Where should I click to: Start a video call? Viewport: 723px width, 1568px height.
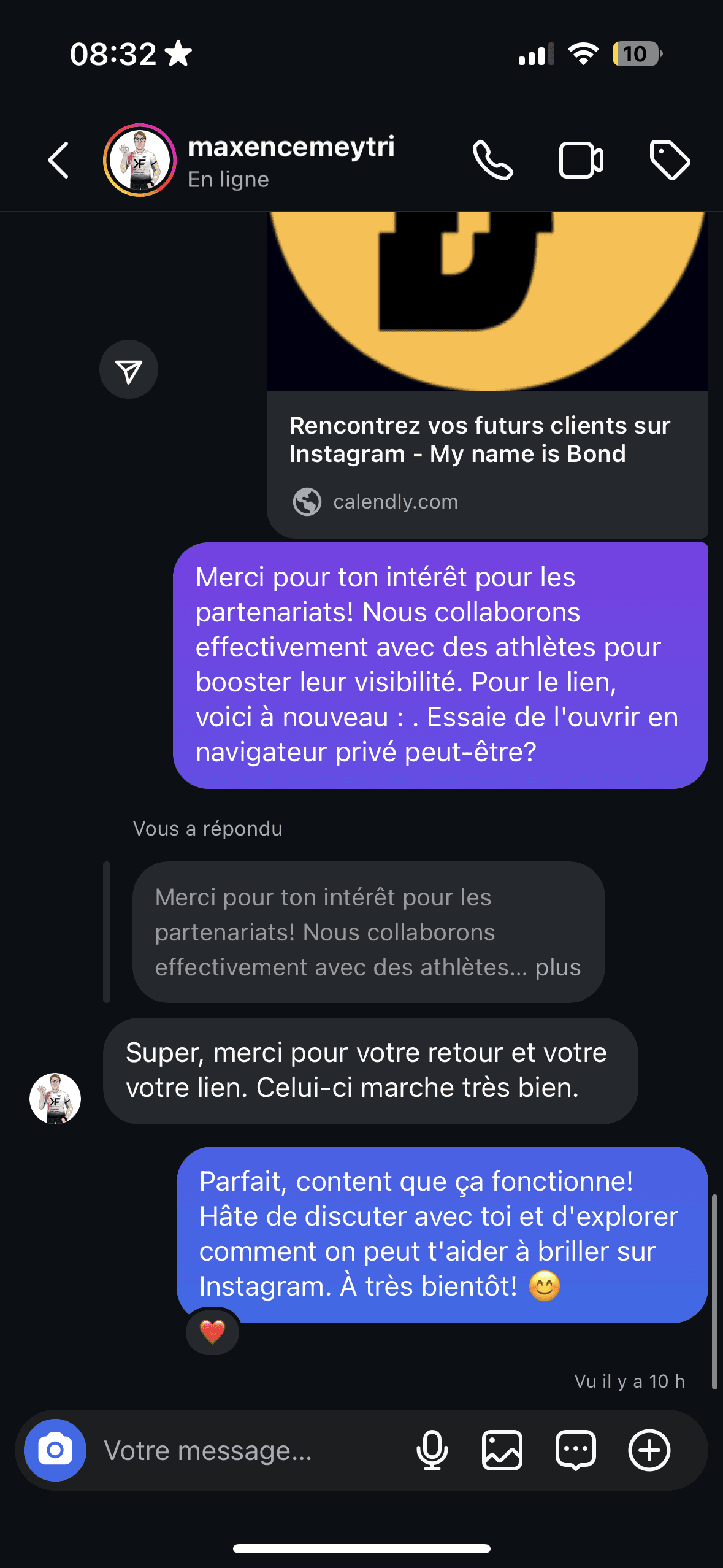pos(581,161)
